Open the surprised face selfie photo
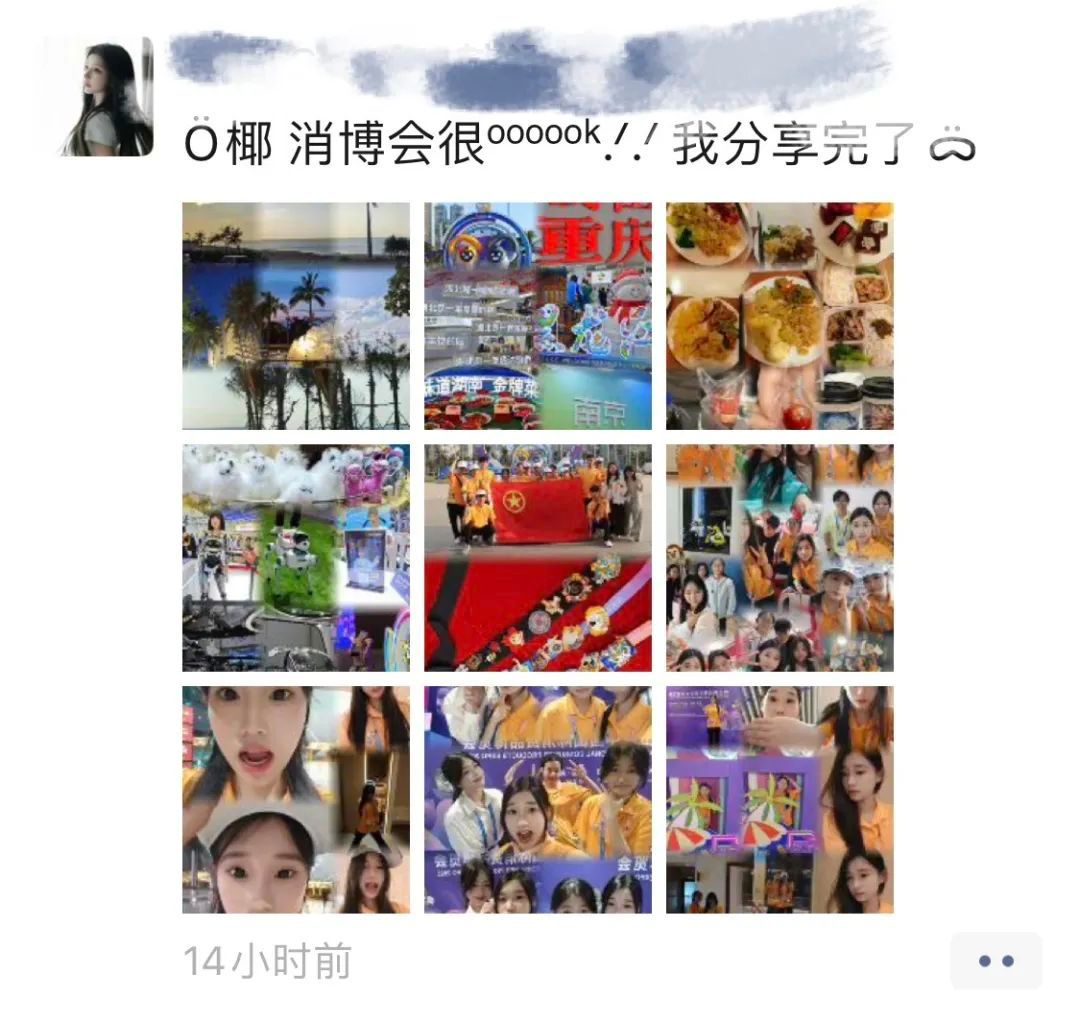 pyautogui.click(x=296, y=800)
